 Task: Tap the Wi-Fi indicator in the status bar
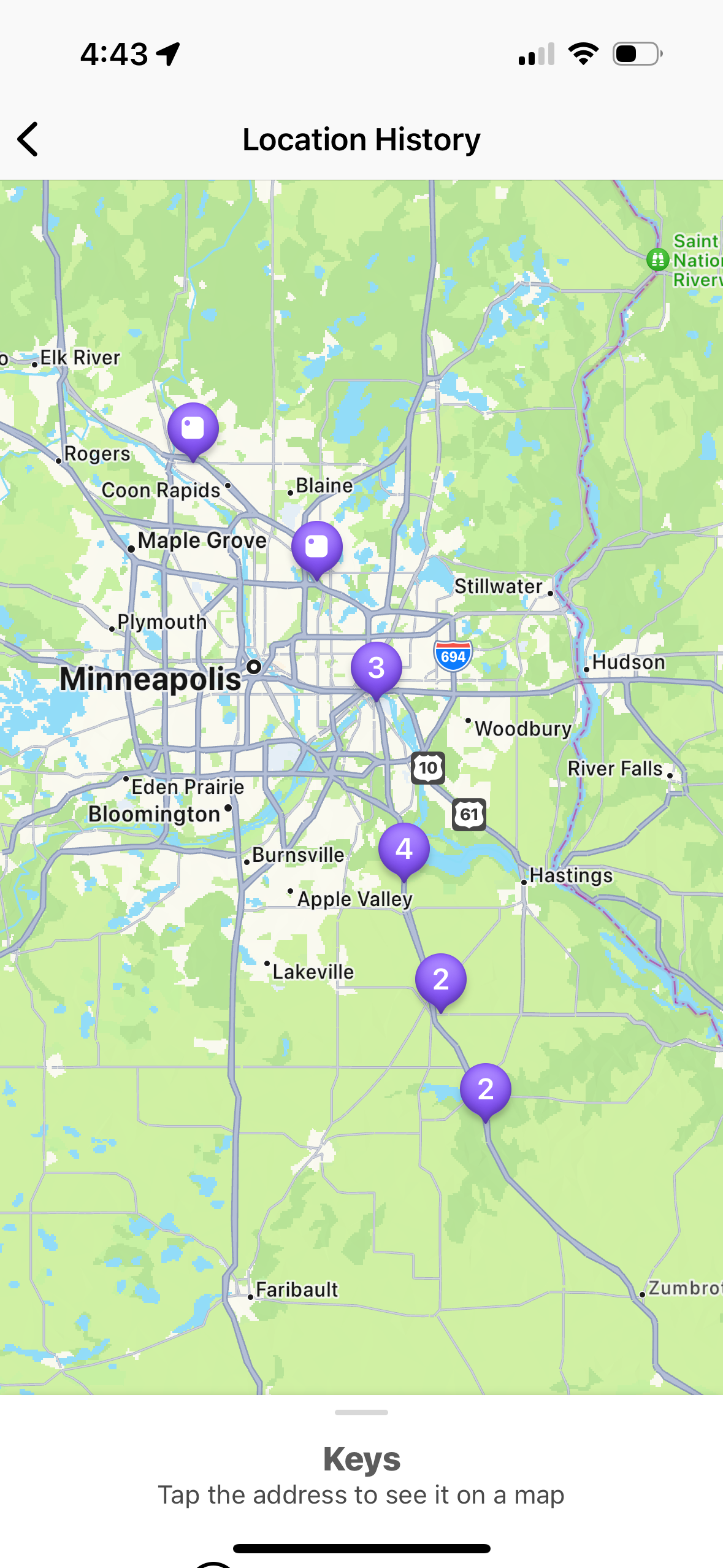point(583,54)
